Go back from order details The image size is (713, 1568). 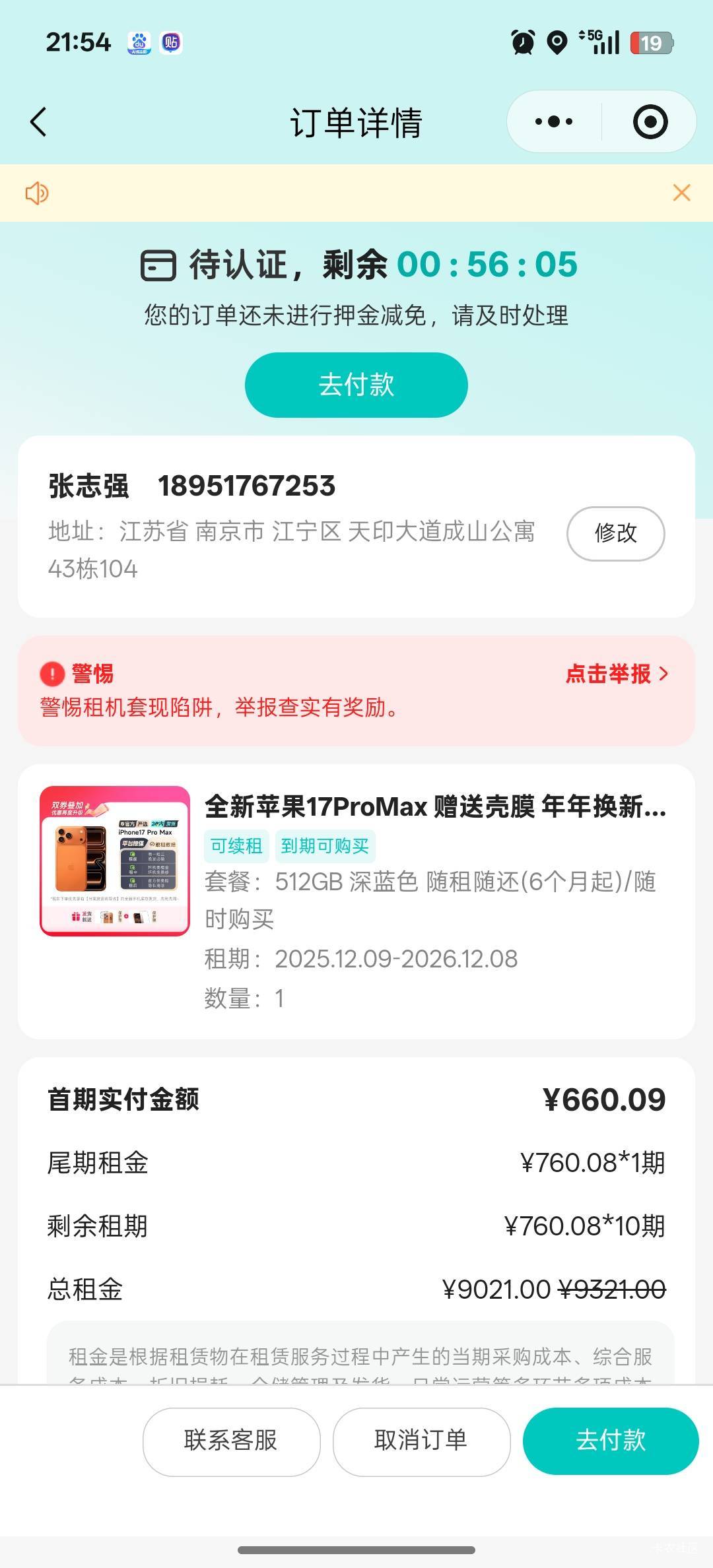[x=38, y=122]
